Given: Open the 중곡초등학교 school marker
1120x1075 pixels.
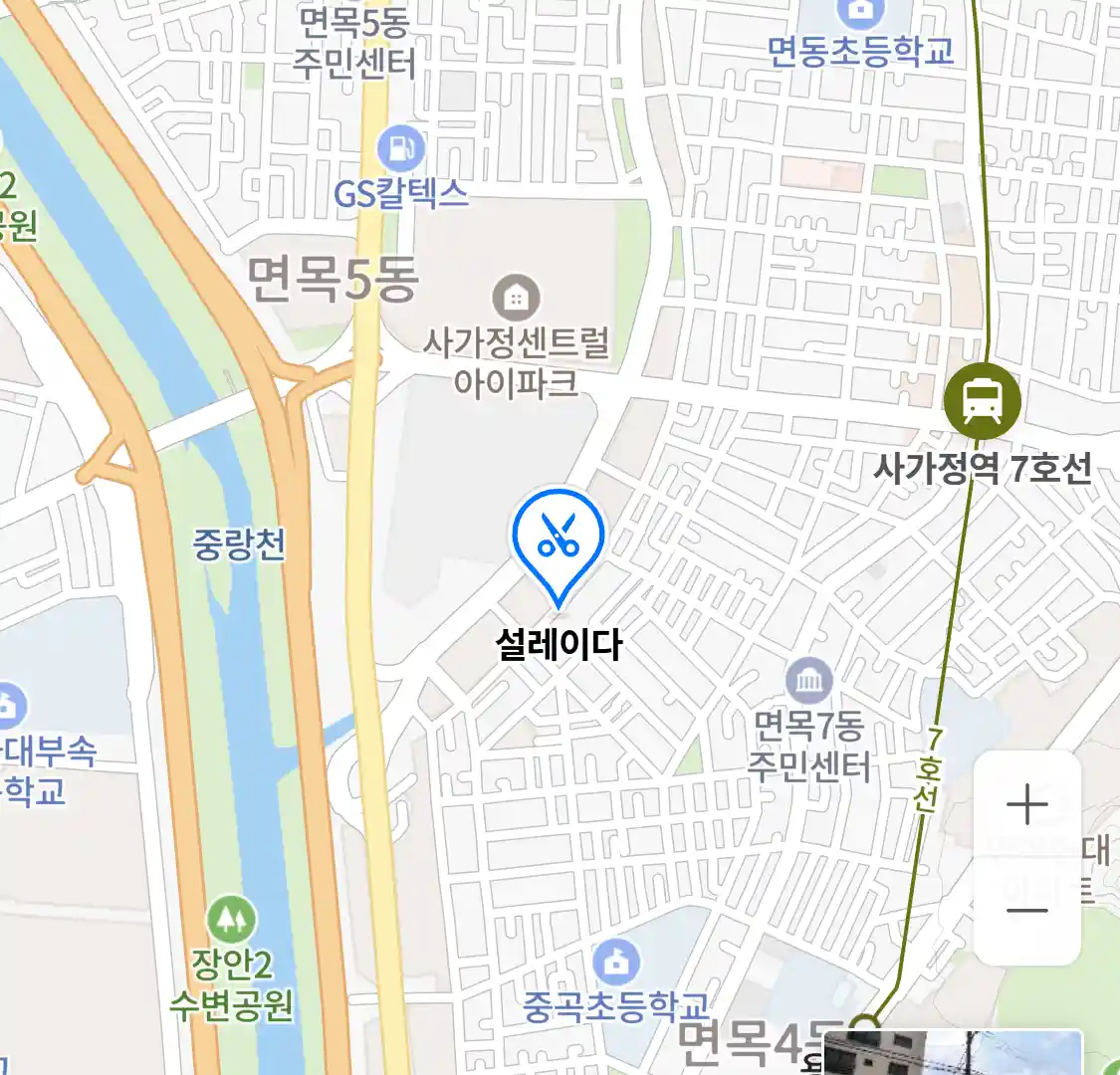Looking at the screenshot, I should click(616, 963).
